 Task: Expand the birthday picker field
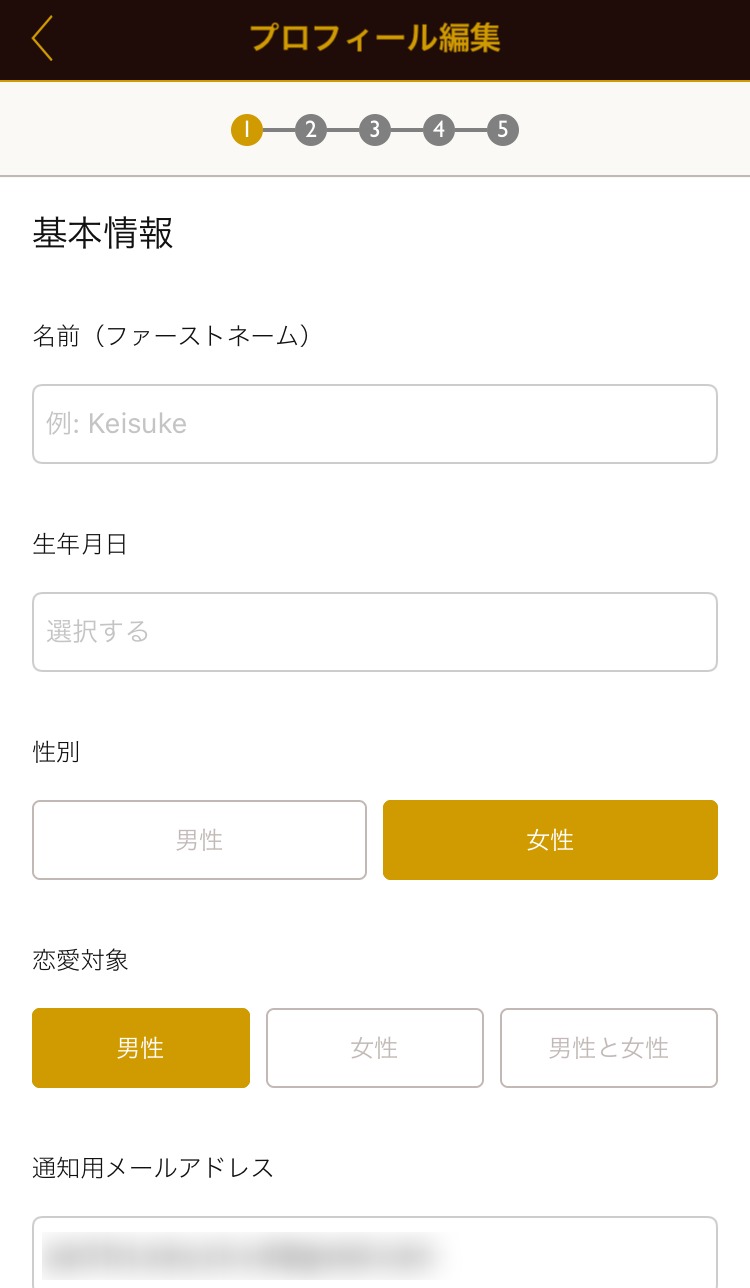click(375, 631)
